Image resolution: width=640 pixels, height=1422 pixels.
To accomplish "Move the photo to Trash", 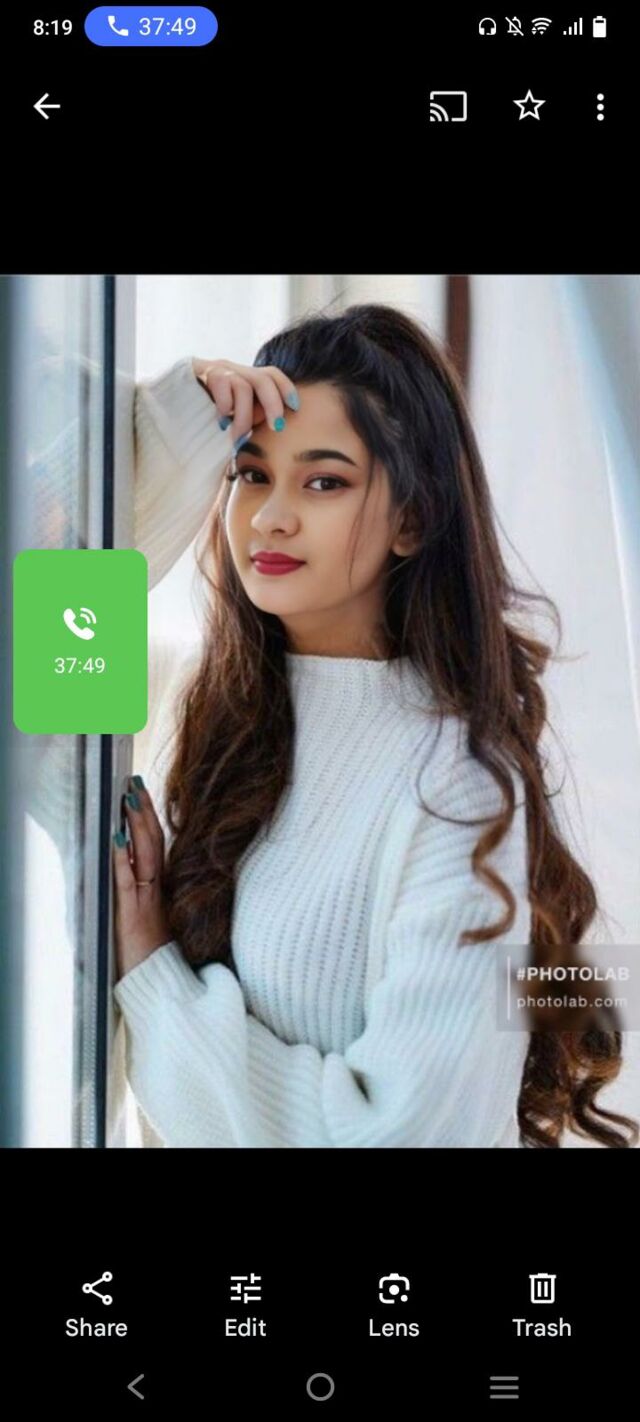I will pyautogui.click(x=542, y=1304).
